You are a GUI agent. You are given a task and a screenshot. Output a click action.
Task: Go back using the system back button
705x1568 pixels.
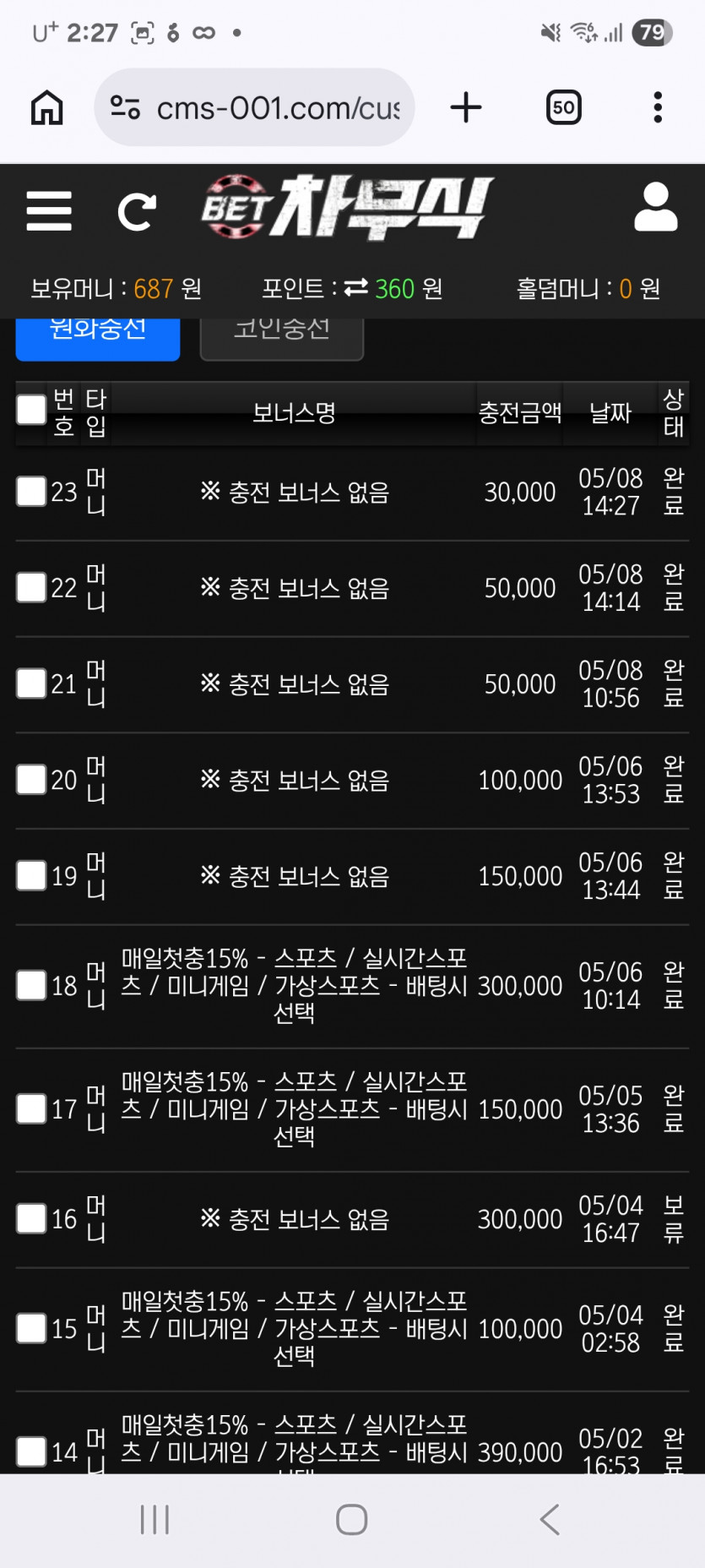click(x=550, y=1519)
